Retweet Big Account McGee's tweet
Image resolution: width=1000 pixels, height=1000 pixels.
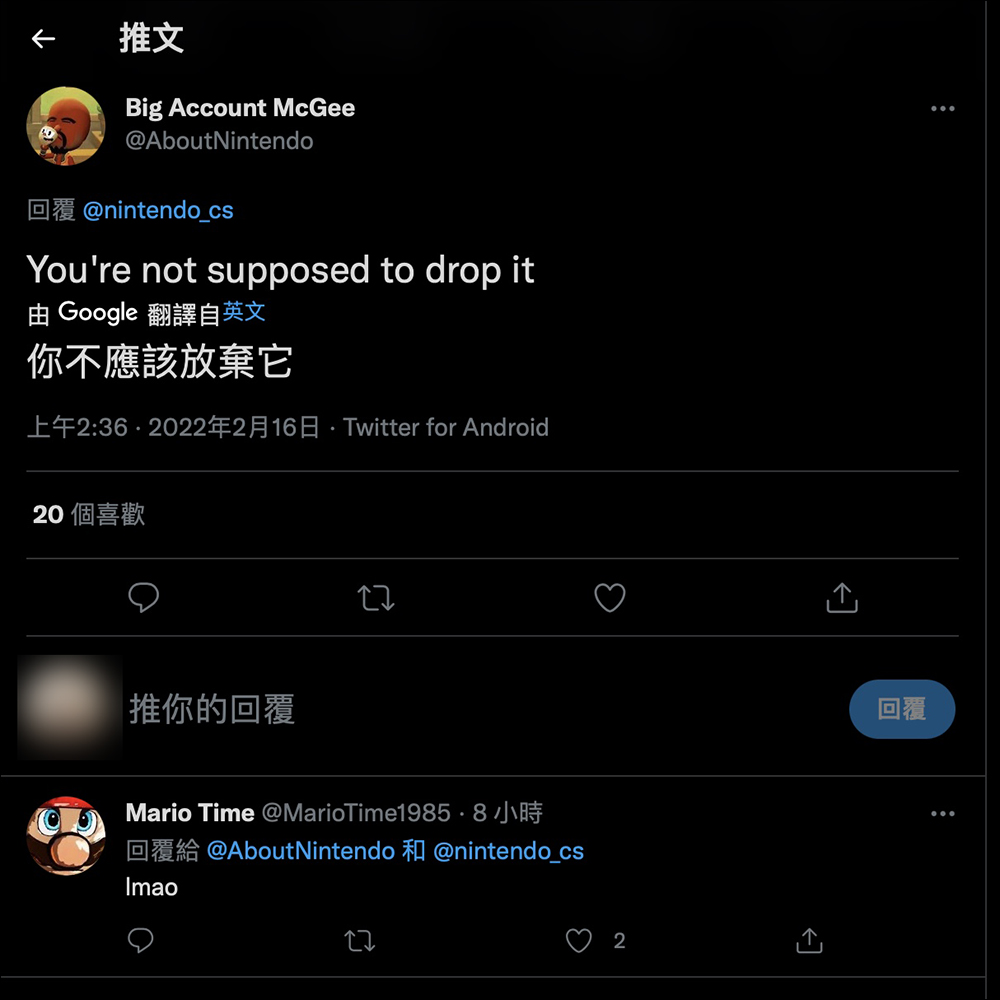(376, 598)
